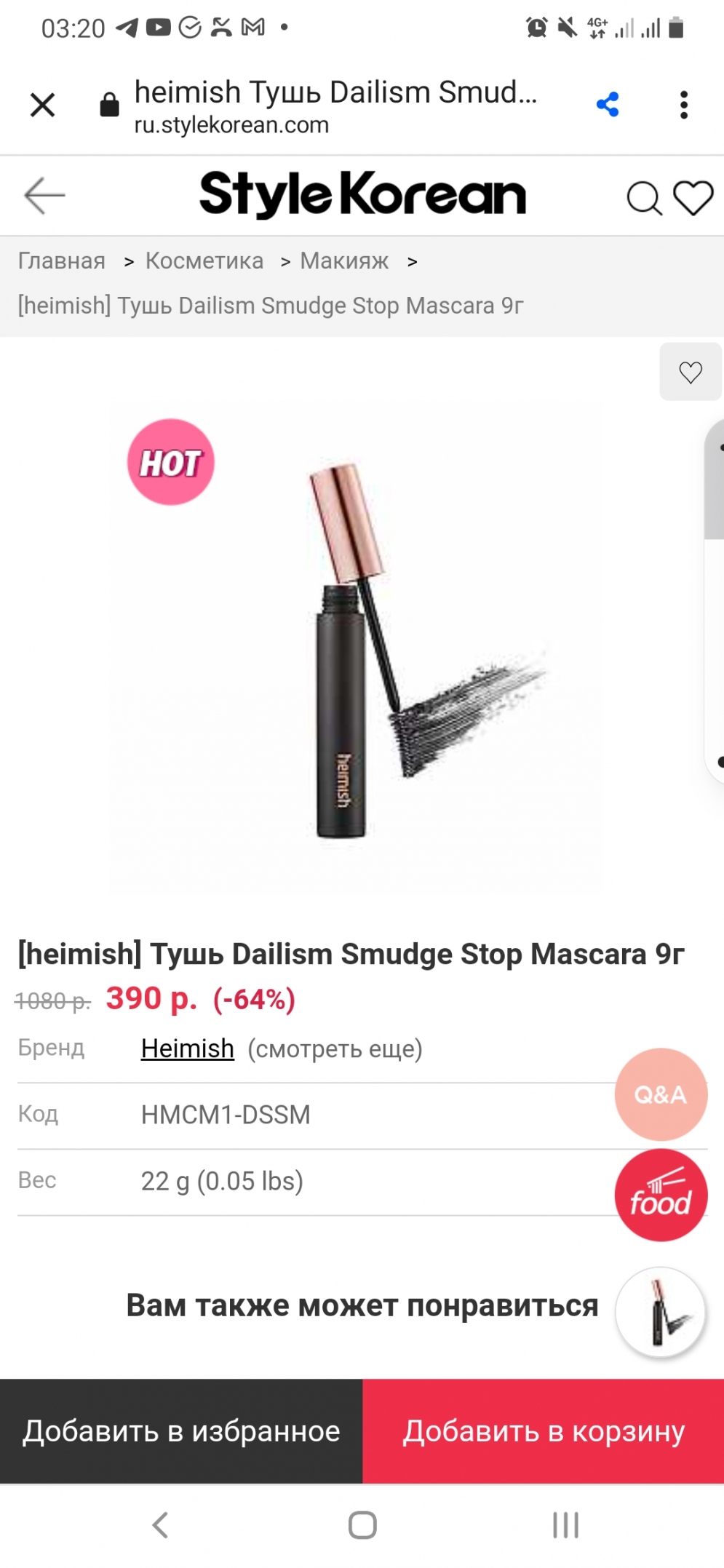The width and height of the screenshot is (724, 1568).
Task: Go to the Косметика breadcrumb
Action: pos(204,260)
